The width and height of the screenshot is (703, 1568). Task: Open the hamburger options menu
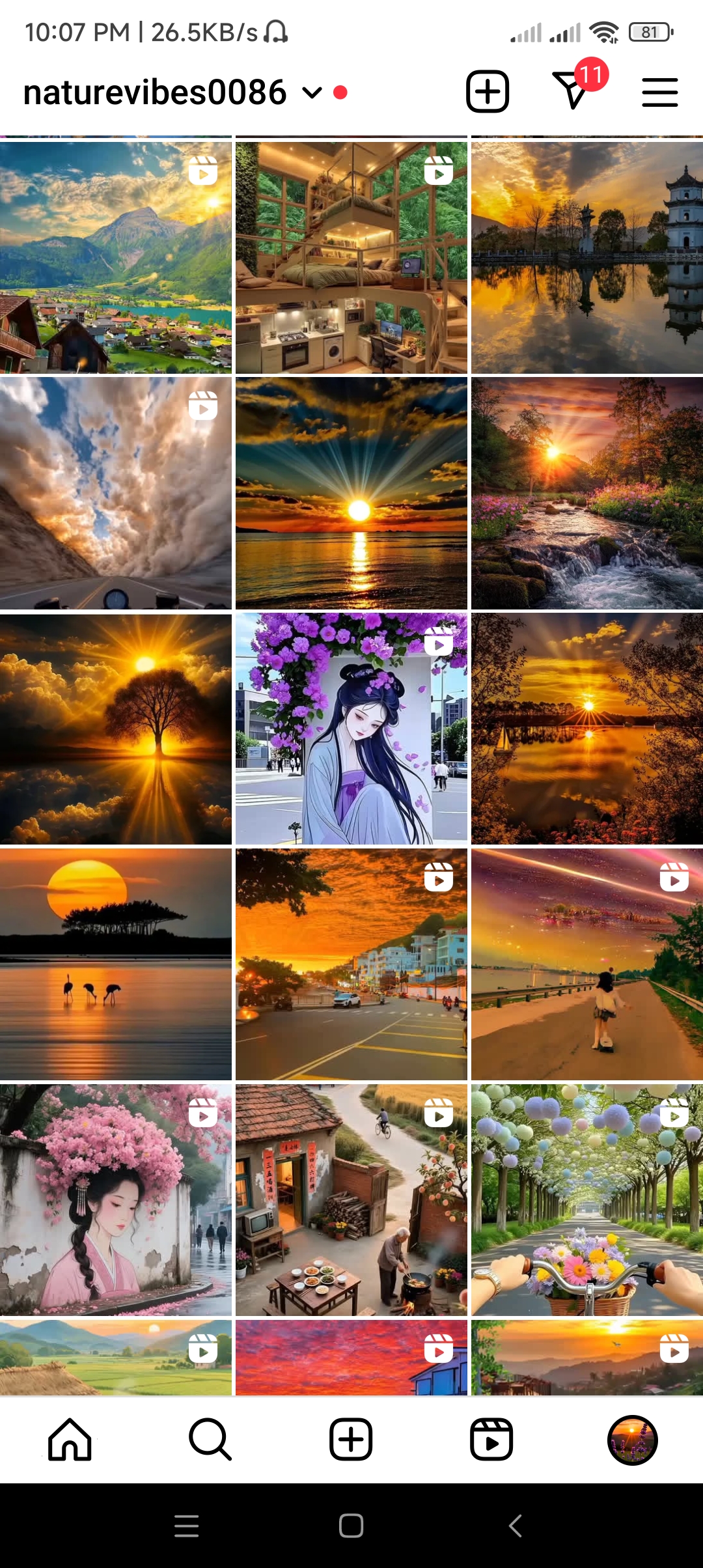coord(659,92)
